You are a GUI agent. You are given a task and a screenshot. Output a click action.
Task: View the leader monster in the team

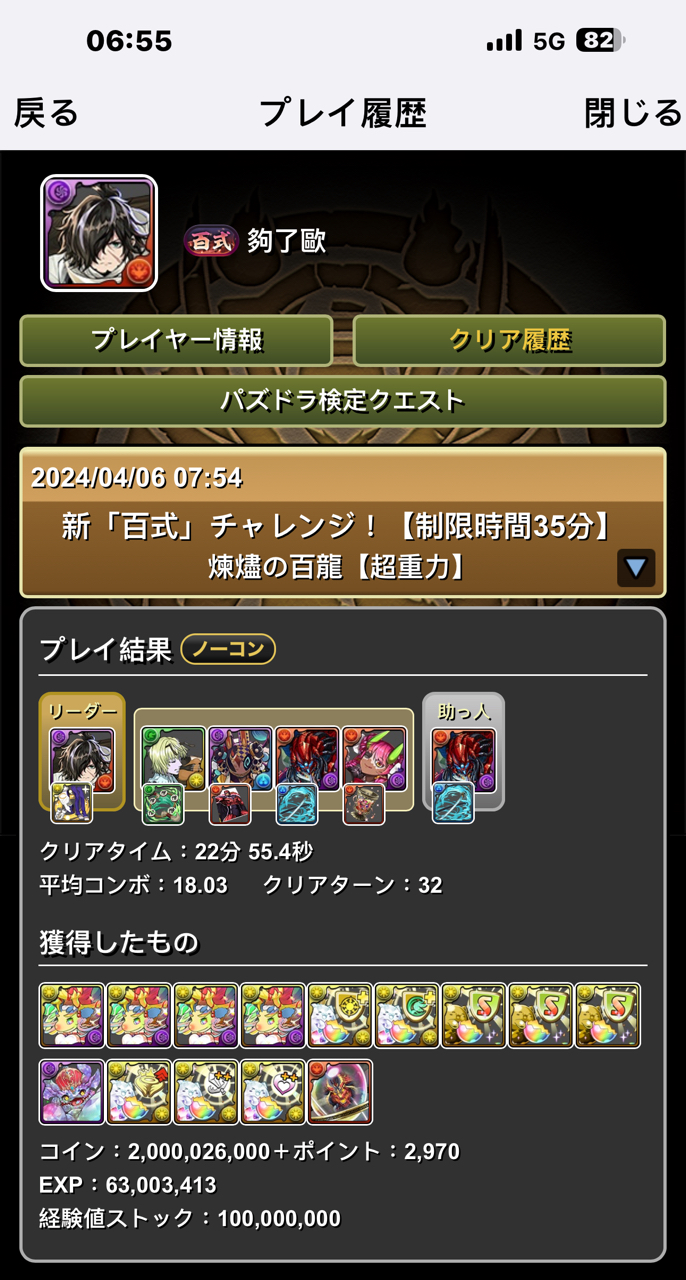[x=82, y=759]
